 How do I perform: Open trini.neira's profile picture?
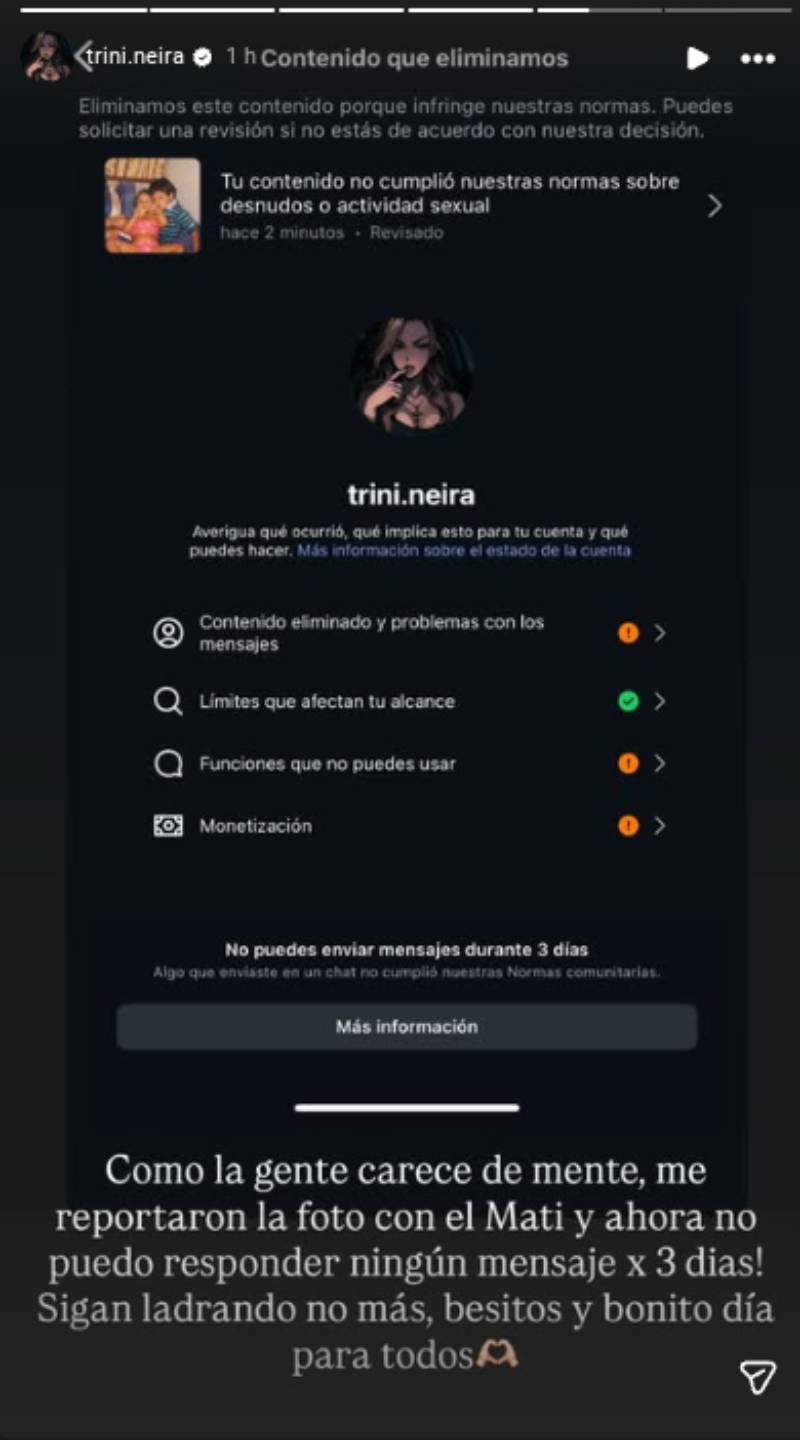[x=45, y=56]
